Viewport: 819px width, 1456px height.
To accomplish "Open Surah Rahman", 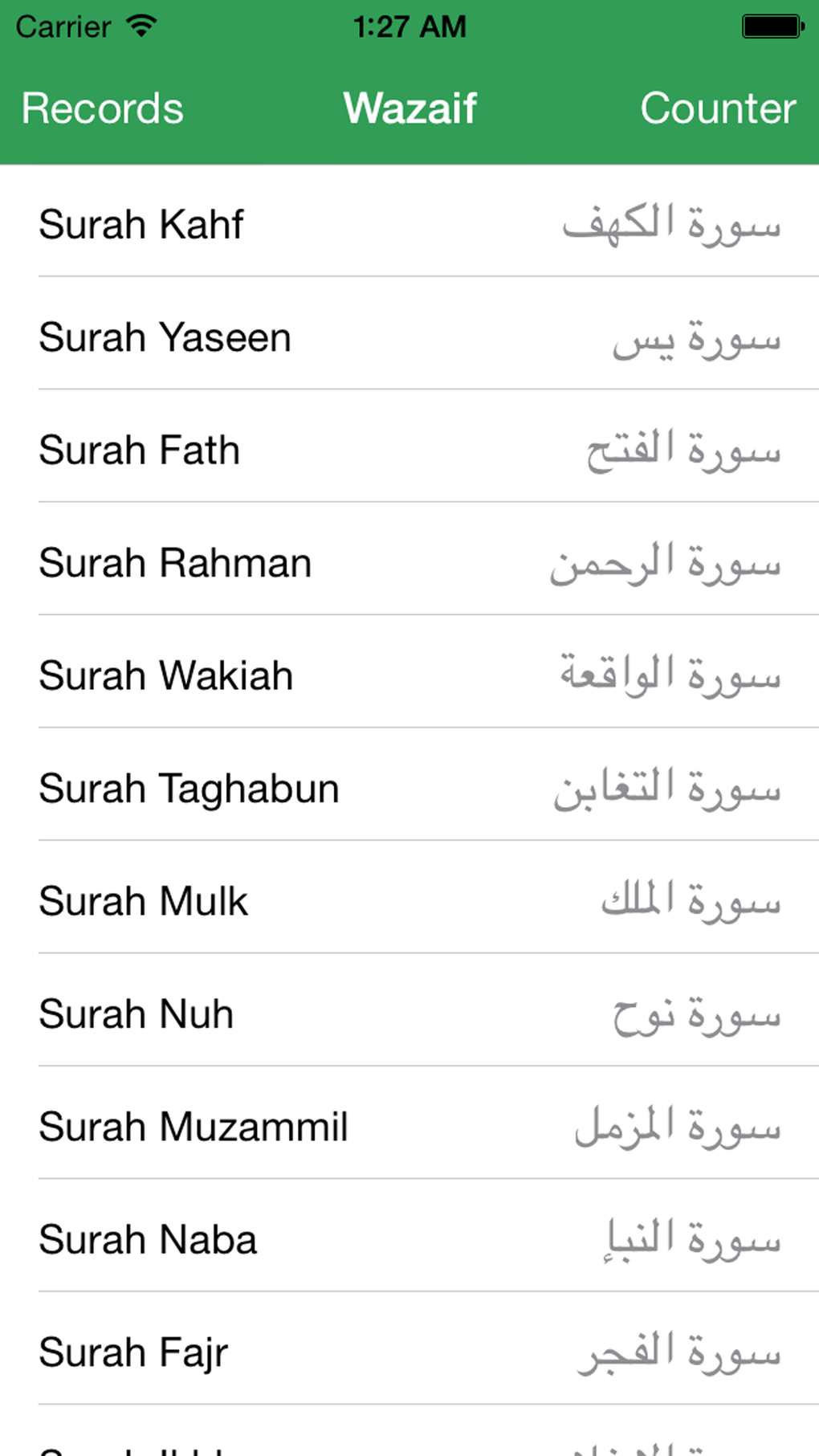I will click(x=175, y=563).
